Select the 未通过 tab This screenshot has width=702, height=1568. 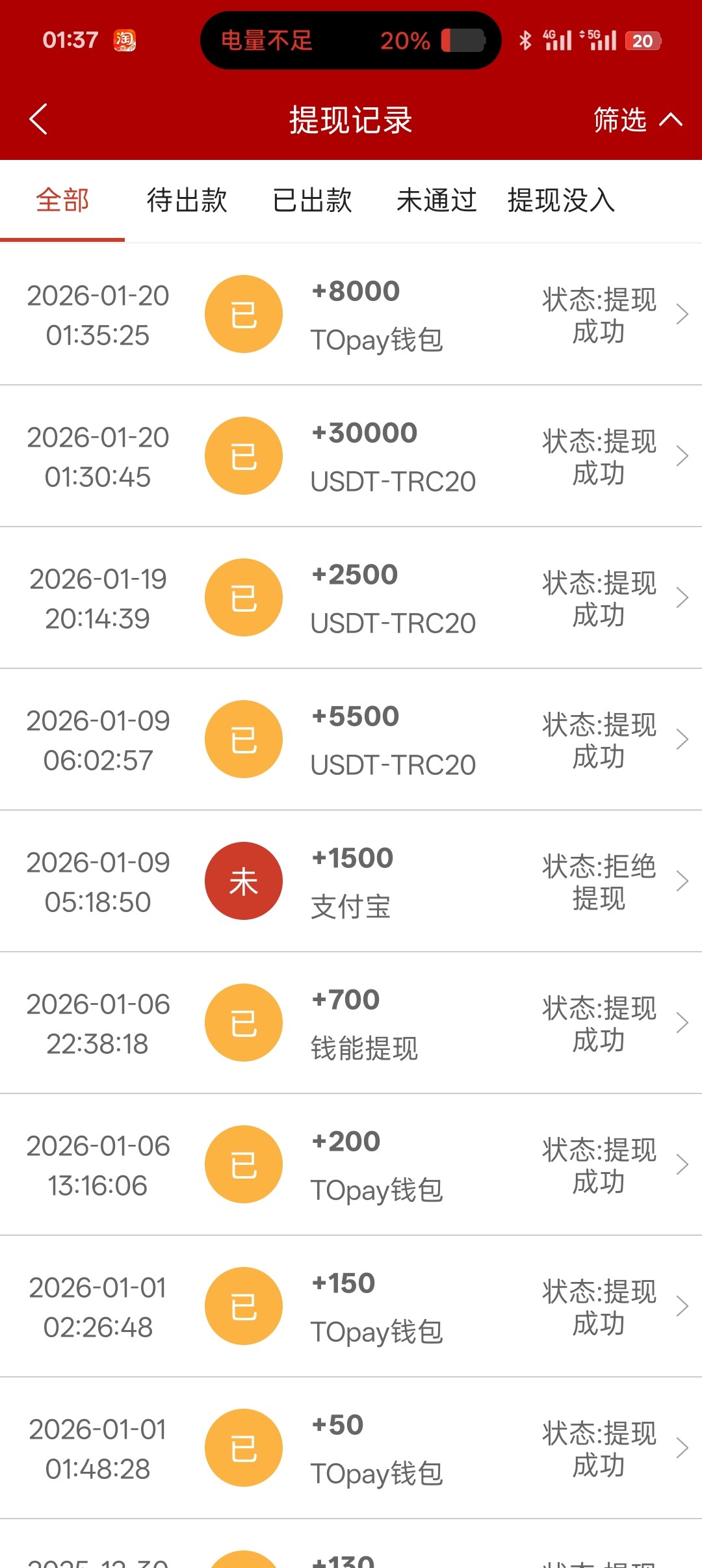click(436, 200)
